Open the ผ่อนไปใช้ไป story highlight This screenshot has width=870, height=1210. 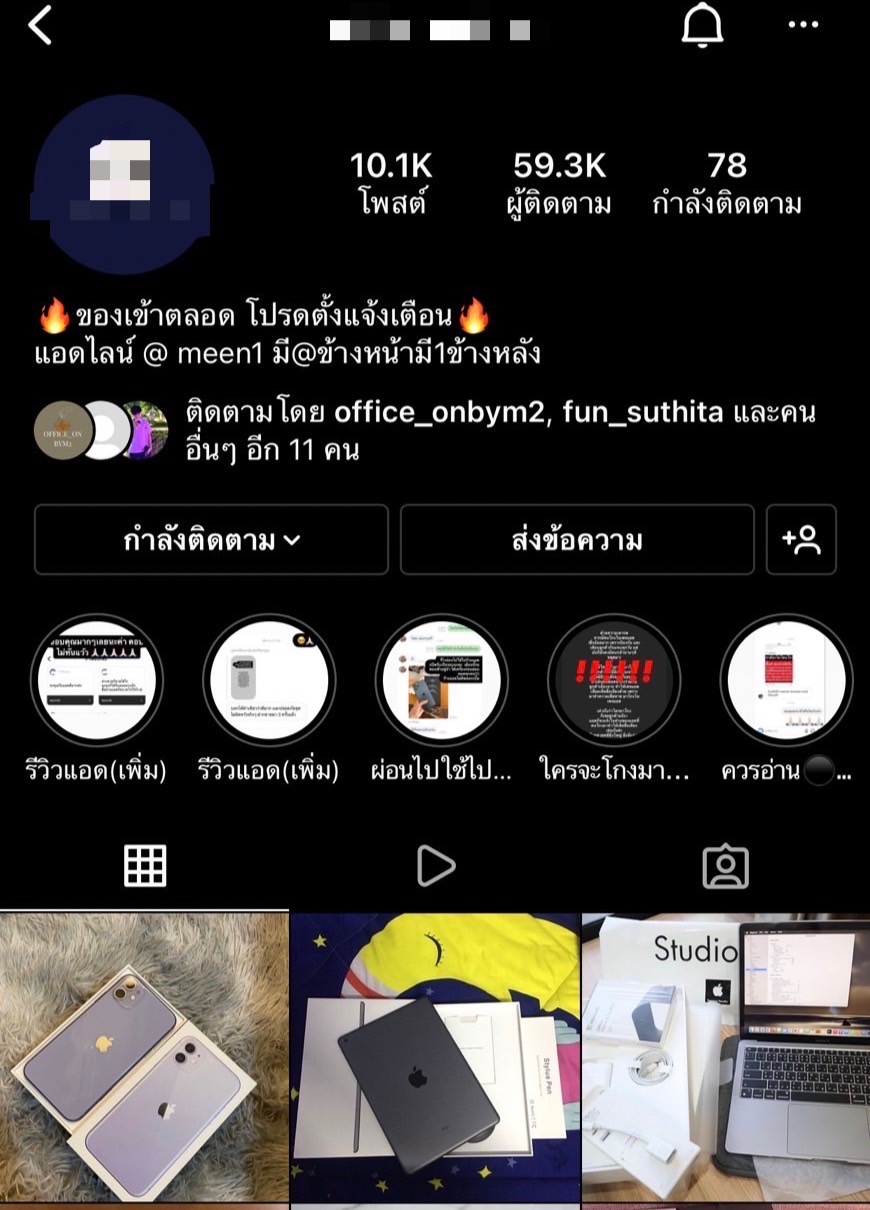pos(441,681)
